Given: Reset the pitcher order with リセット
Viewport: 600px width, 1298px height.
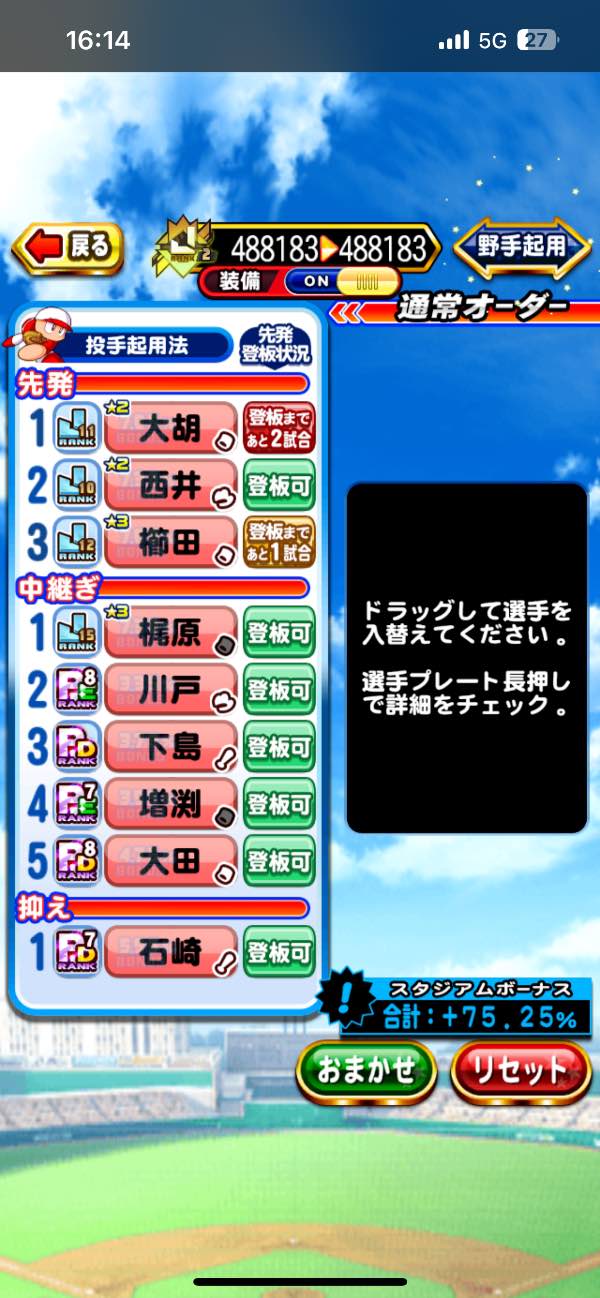Looking at the screenshot, I should (520, 1071).
